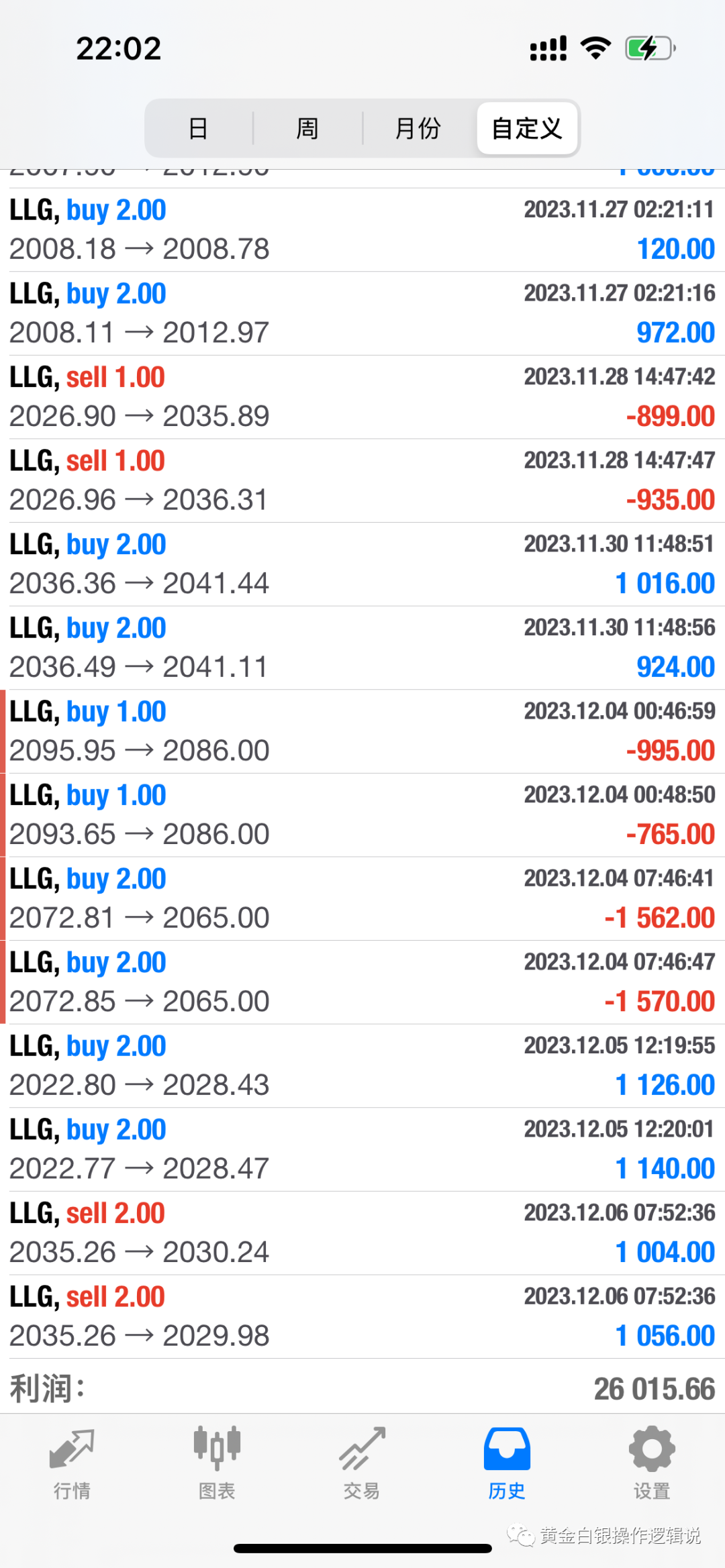Screen dimensions: 725x1568
Task: Switch to the 月份 period tab
Action: (418, 128)
